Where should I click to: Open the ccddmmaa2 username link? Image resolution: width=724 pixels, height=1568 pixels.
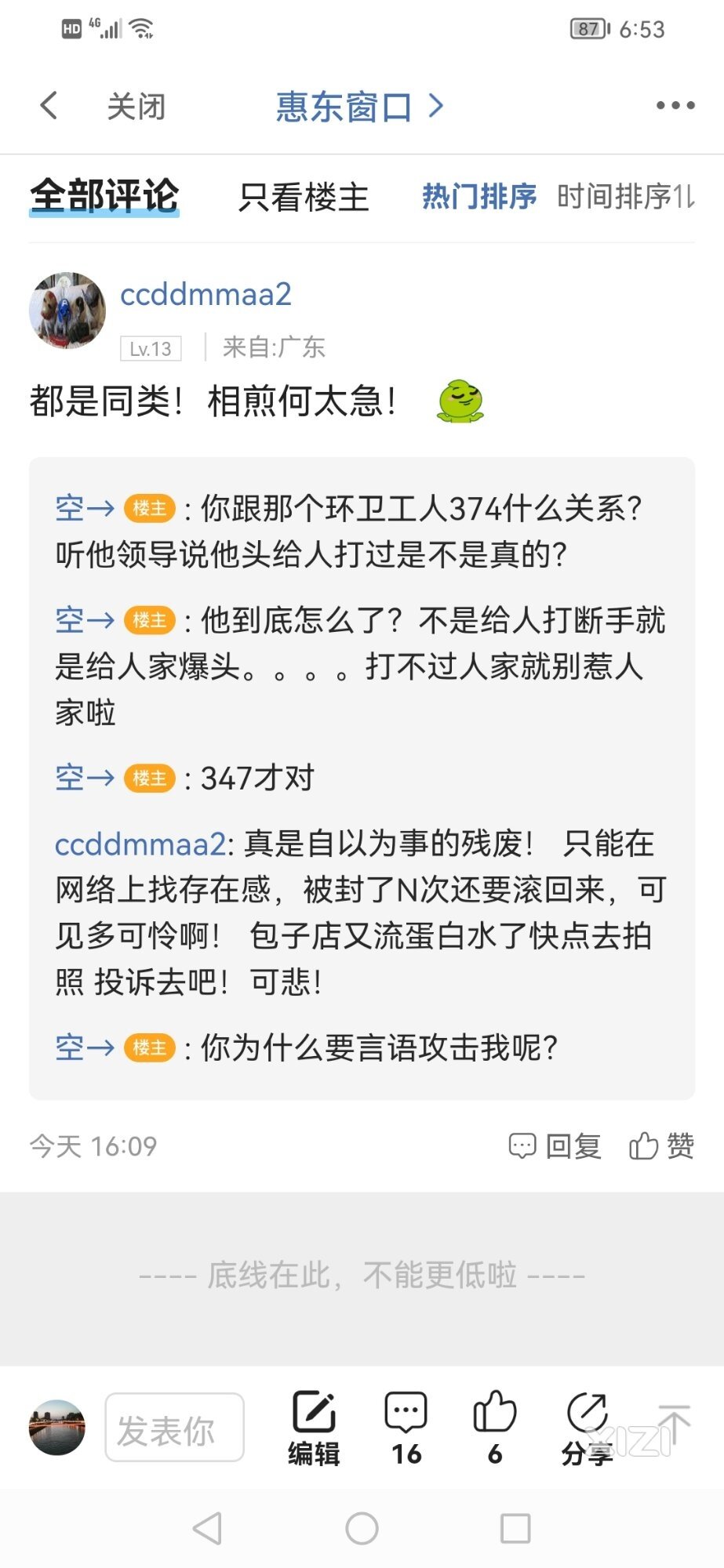pyautogui.click(x=206, y=295)
